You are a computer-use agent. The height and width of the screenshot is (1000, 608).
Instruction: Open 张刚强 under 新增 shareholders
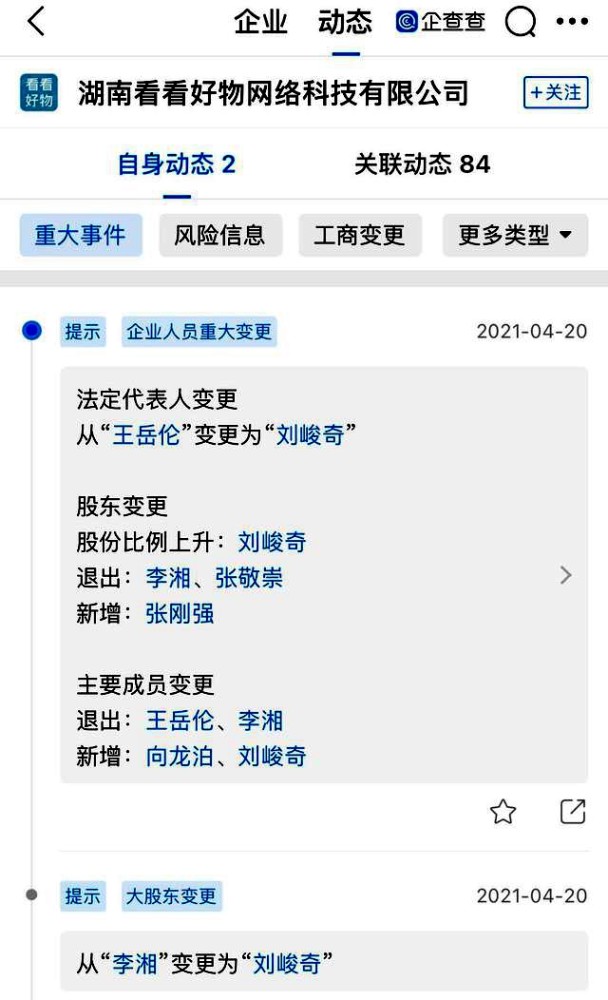coord(180,614)
